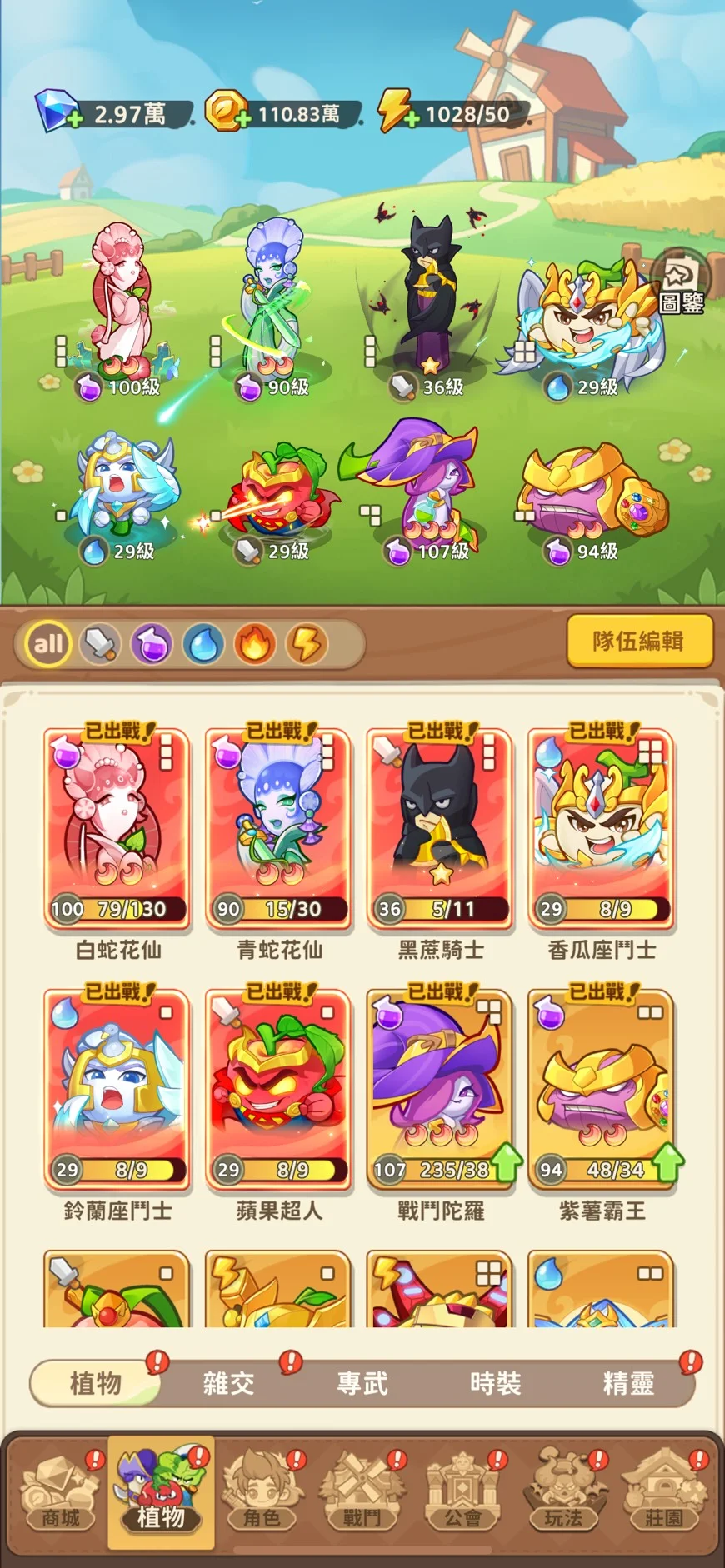Add more diamonds with plus icon
Viewport: 725px width, 1568px height.
pyautogui.click(x=75, y=119)
